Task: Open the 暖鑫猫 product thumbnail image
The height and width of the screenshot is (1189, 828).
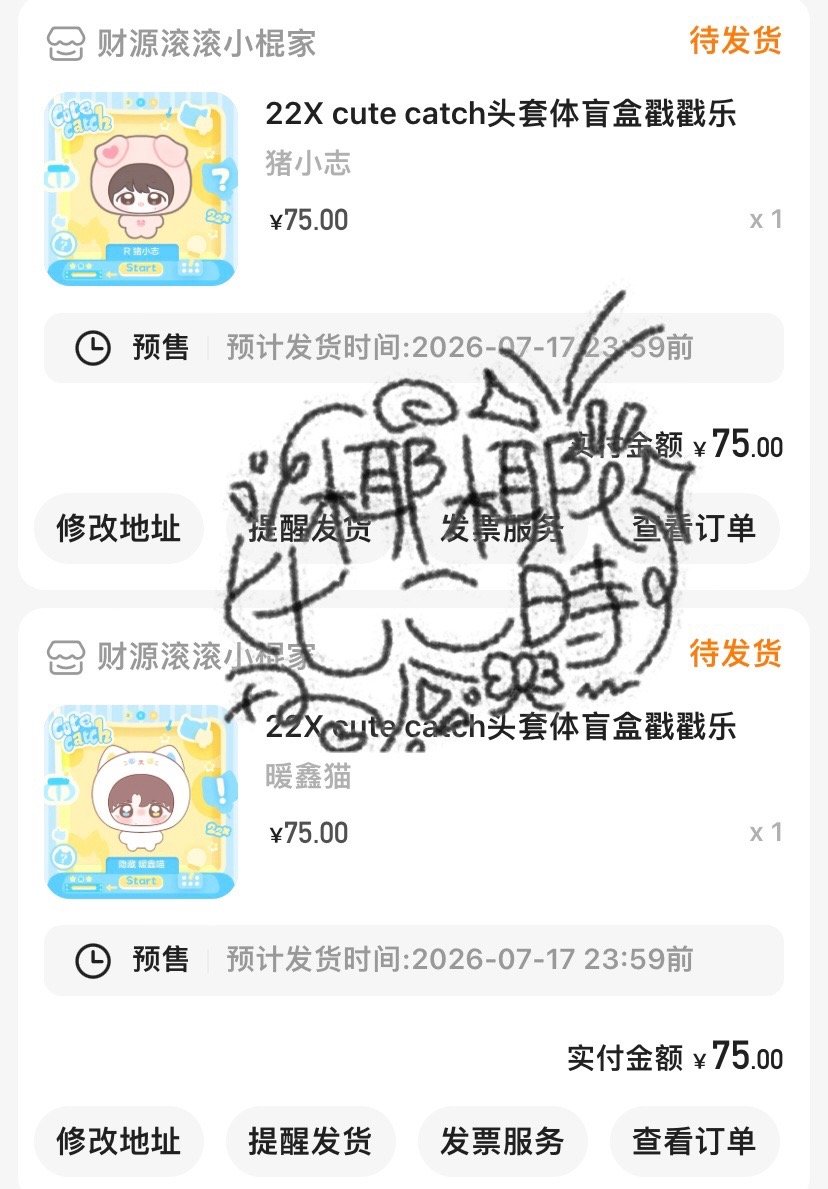Action: [141, 803]
